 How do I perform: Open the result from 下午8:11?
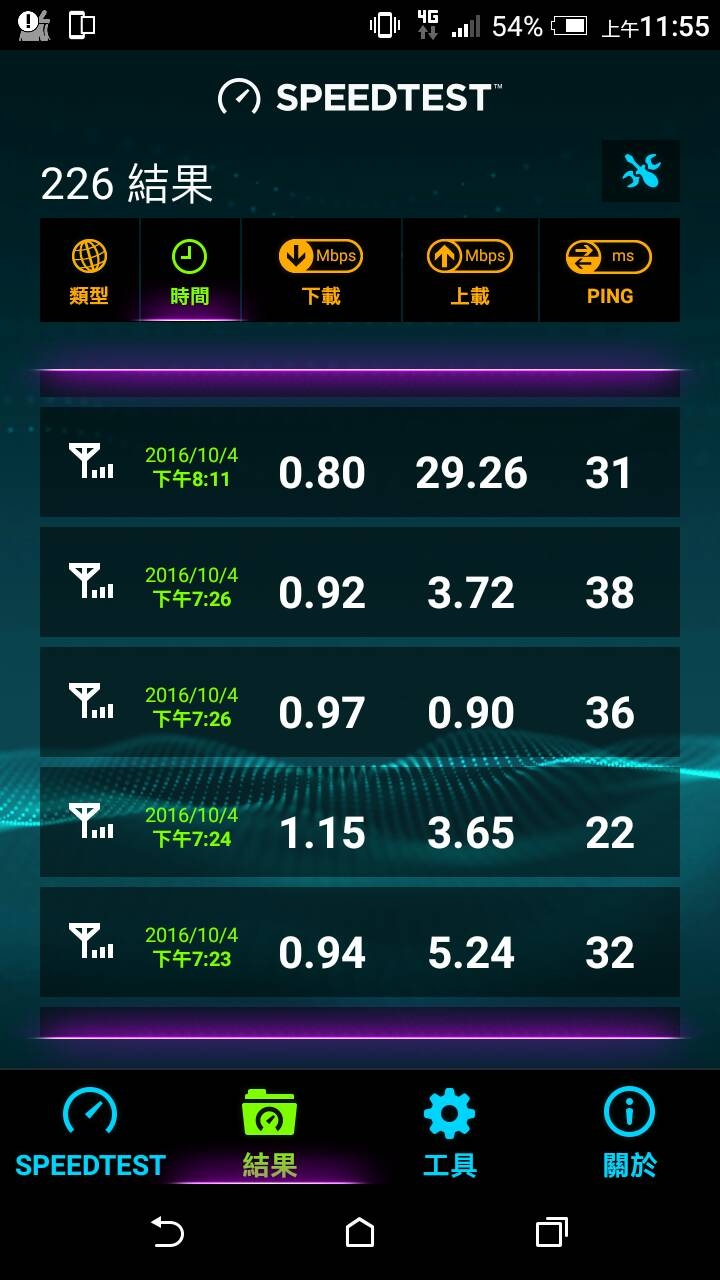coord(360,462)
